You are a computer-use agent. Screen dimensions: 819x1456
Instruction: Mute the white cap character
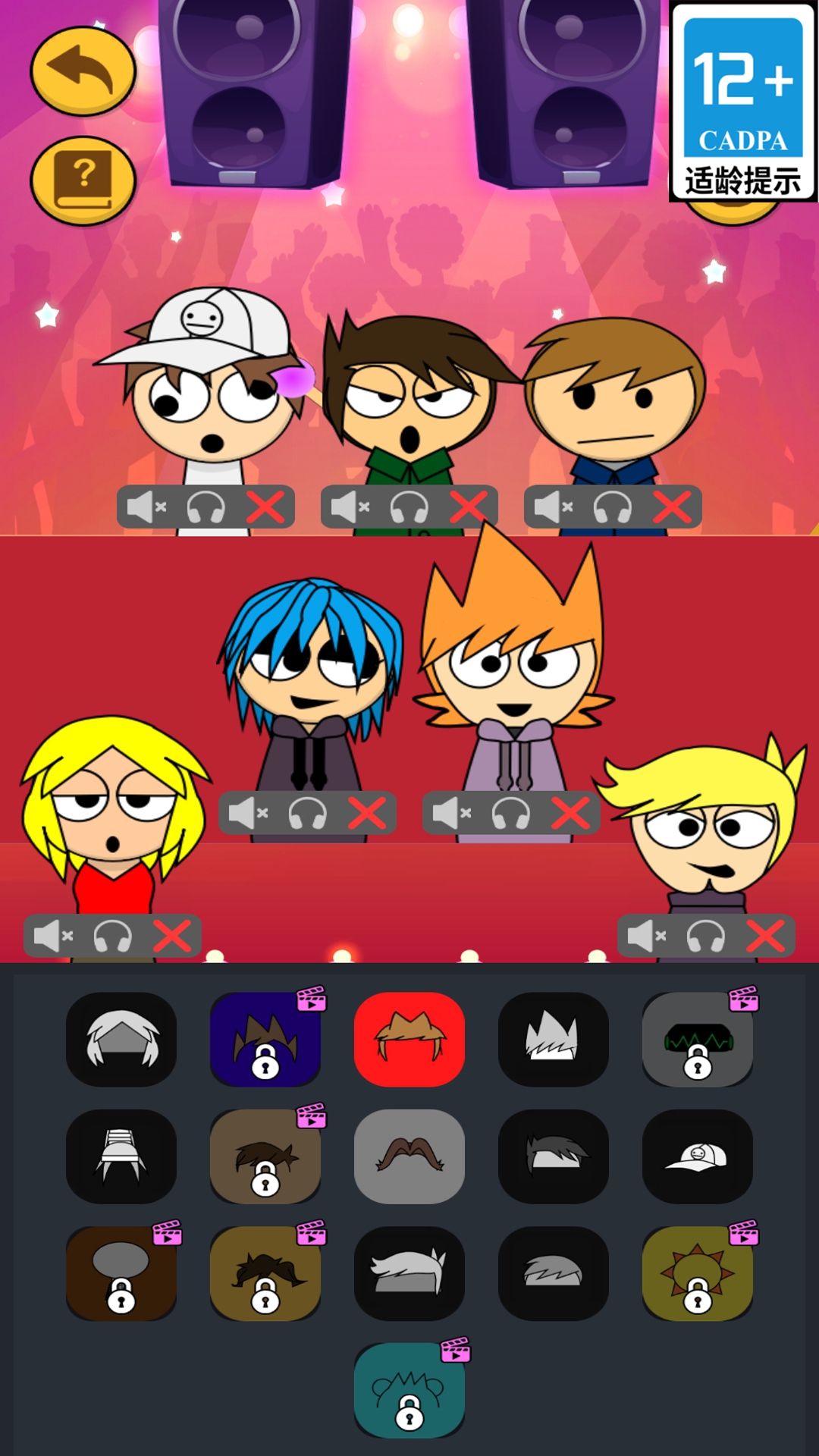[146, 507]
